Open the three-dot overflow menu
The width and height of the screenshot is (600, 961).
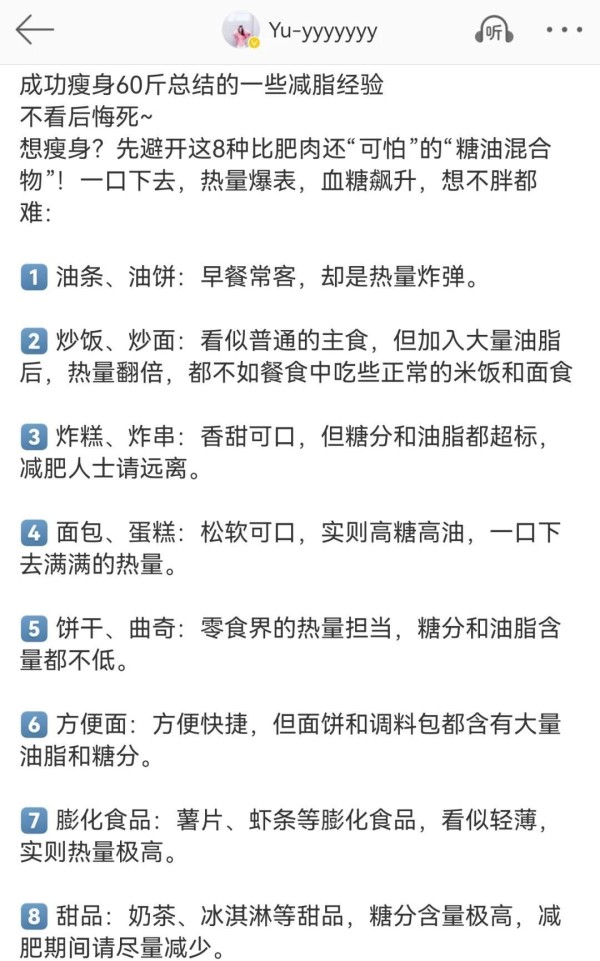click(x=564, y=29)
